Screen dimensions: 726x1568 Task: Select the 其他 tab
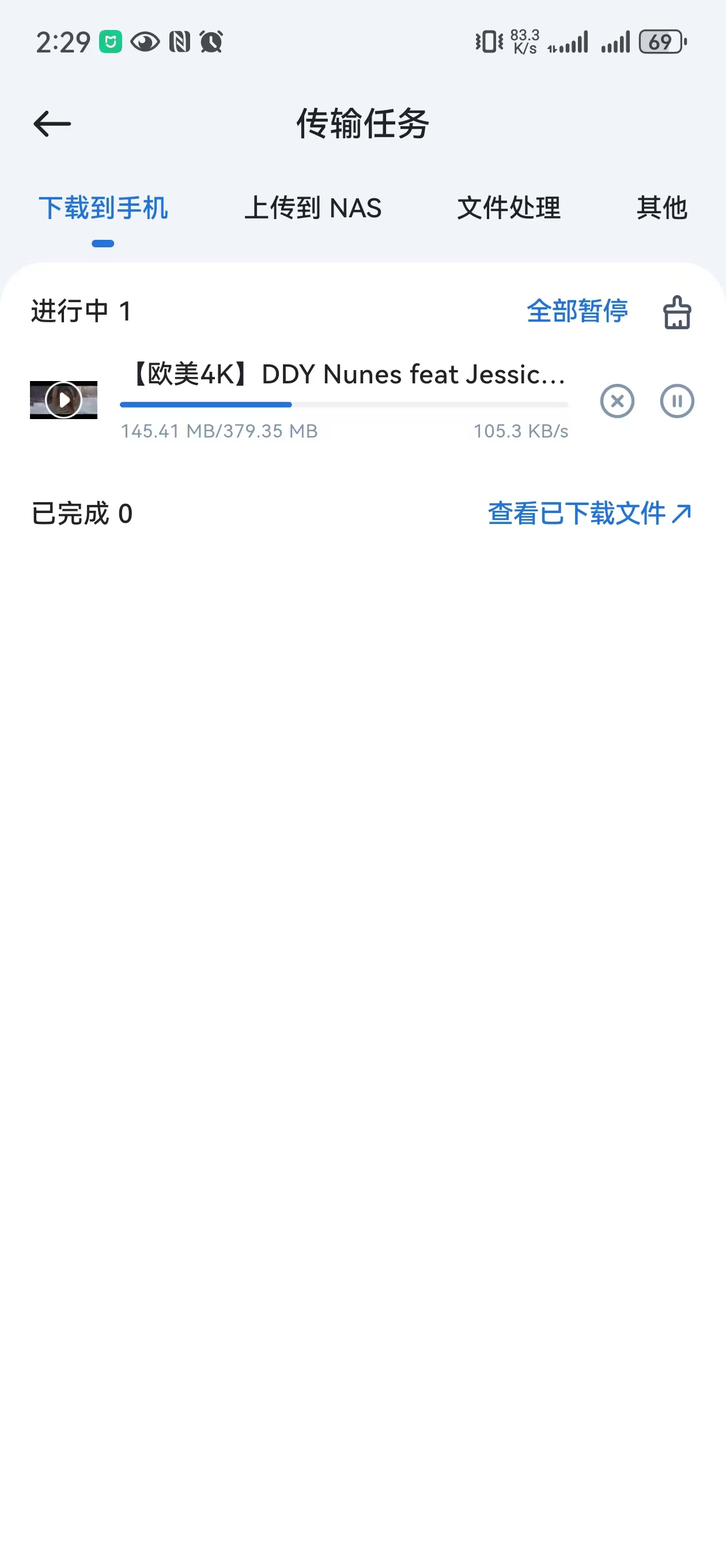pyautogui.click(x=661, y=208)
